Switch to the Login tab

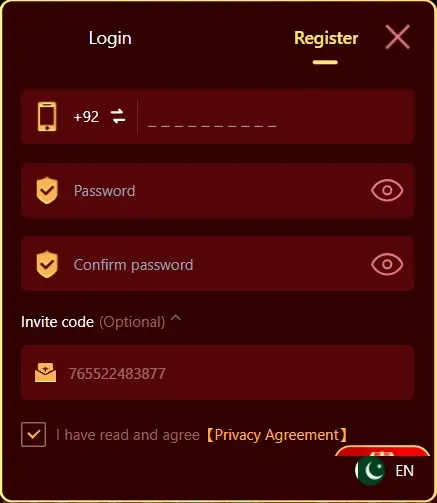pyautogui.click(x=110, y=38)
